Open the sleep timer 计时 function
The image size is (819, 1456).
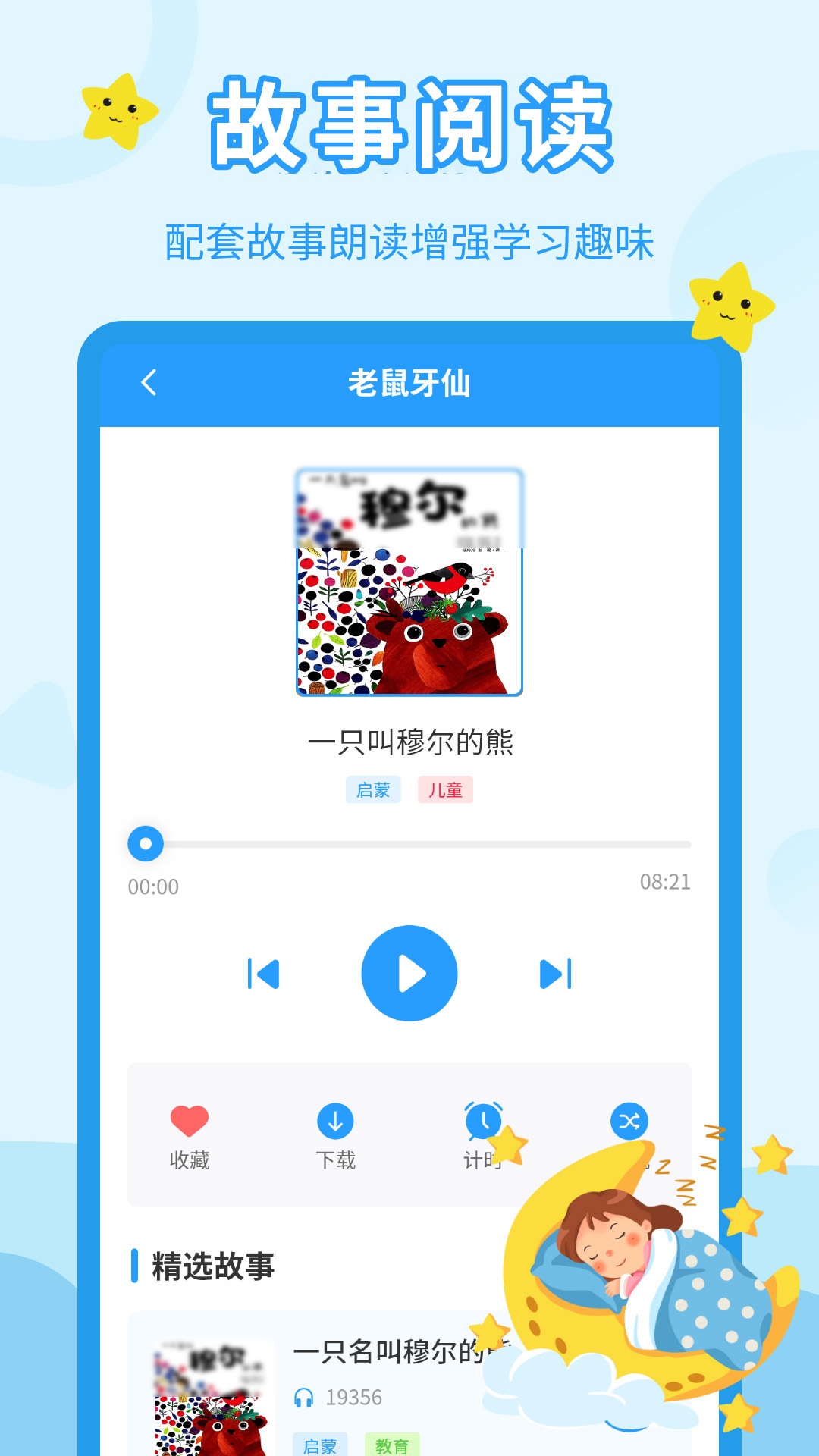click(484, 1122)
